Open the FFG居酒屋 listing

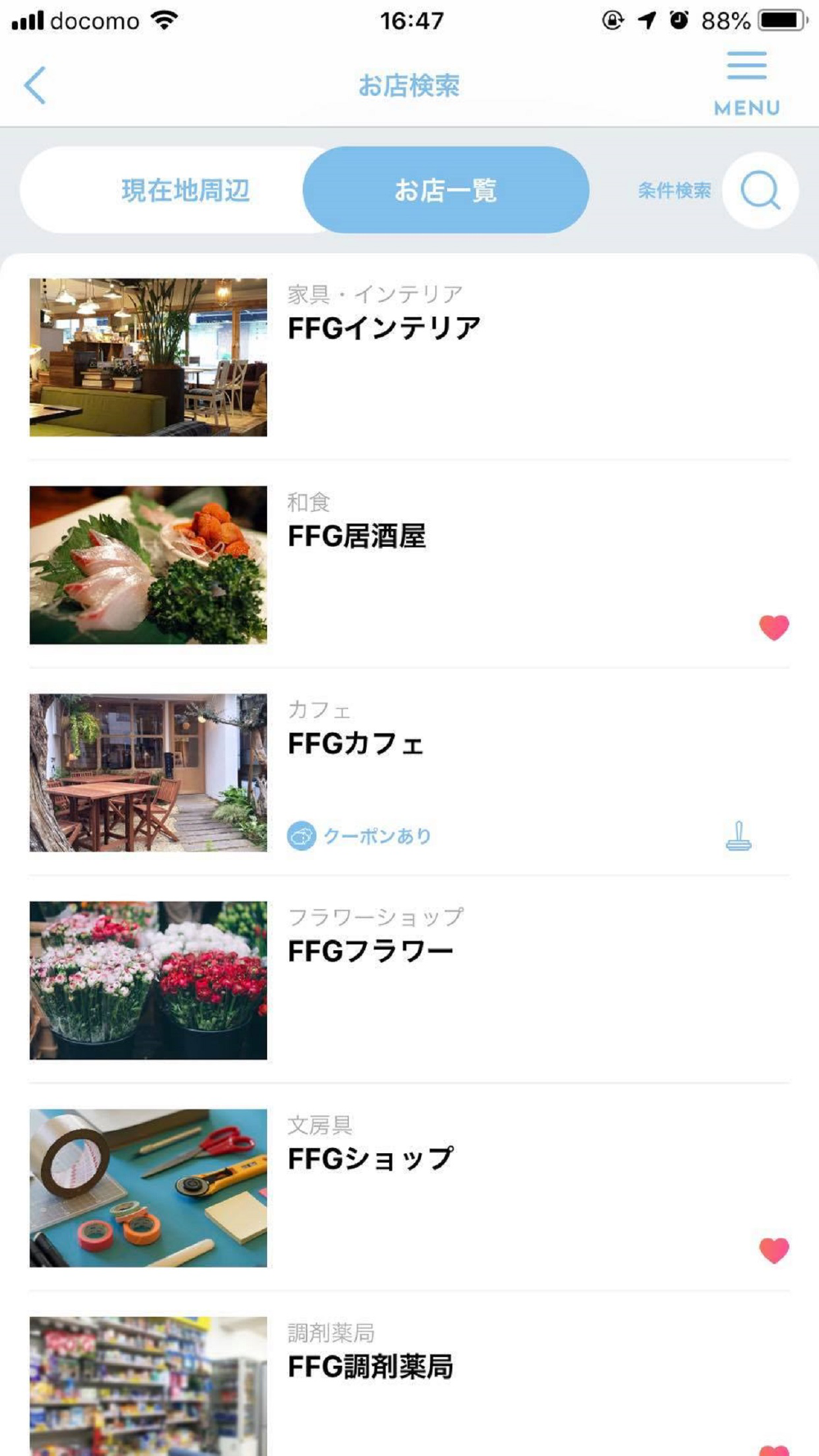pyautogui.click(x=356, y=536)
